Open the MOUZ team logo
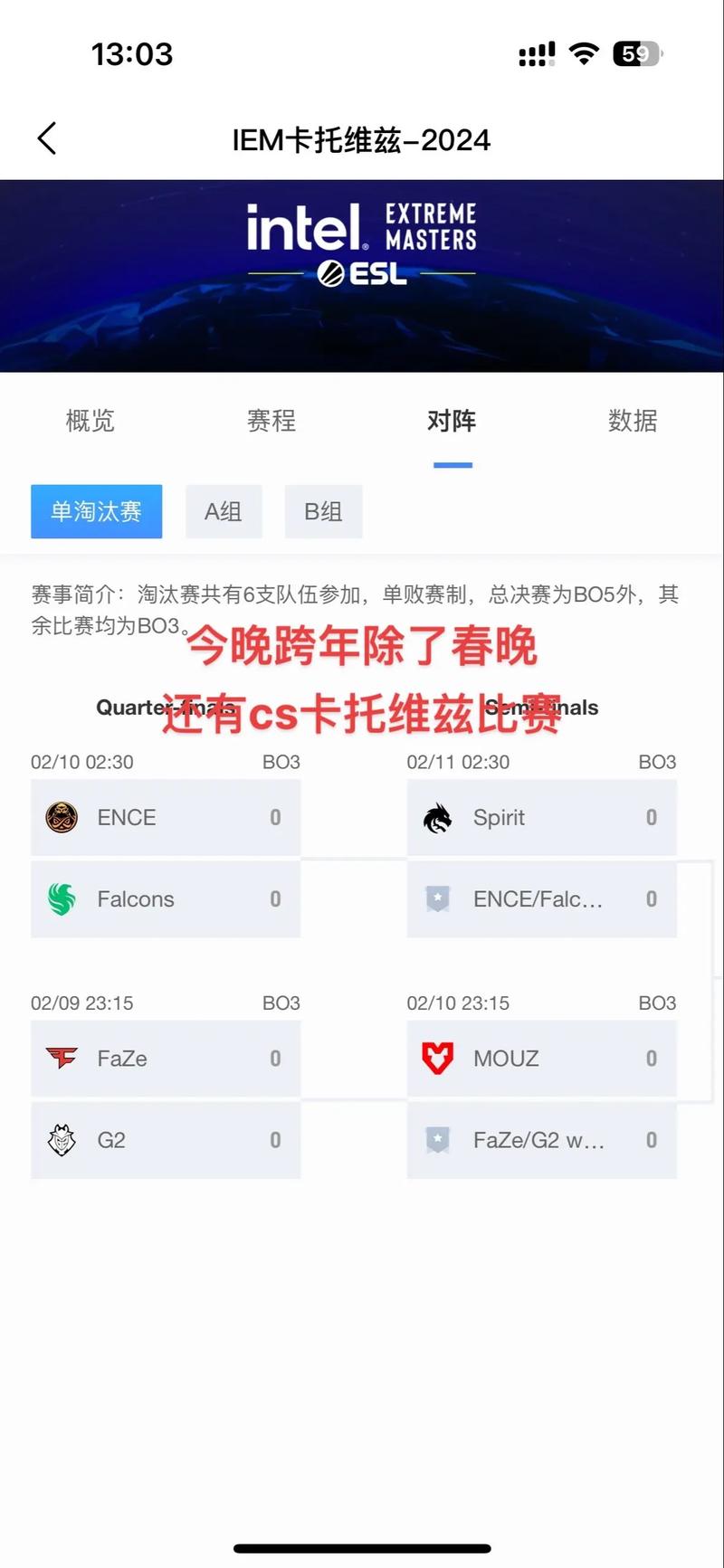This screenshot has height=1568, width=724. click(438, 1058)
